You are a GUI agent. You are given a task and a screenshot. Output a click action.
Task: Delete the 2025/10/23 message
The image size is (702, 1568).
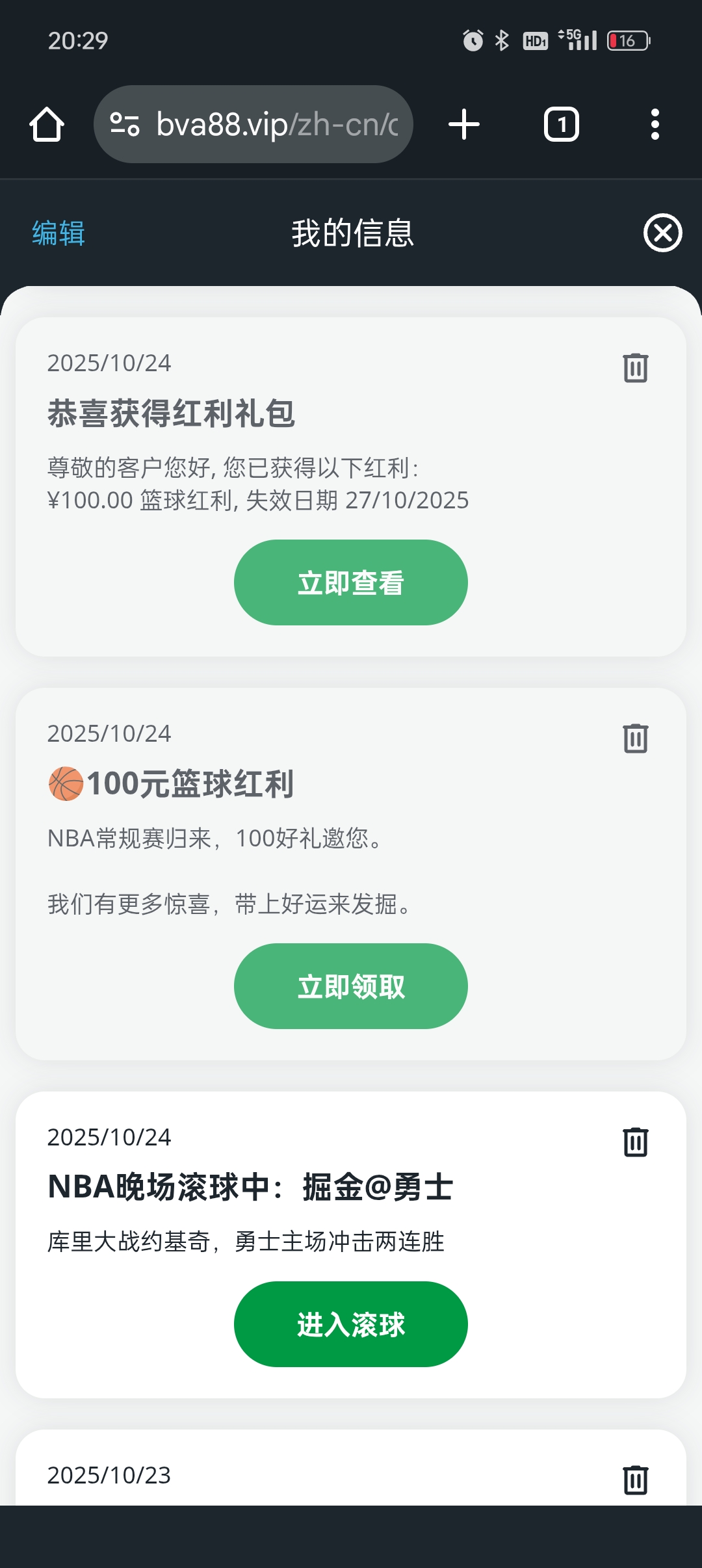click(635, 1480)
